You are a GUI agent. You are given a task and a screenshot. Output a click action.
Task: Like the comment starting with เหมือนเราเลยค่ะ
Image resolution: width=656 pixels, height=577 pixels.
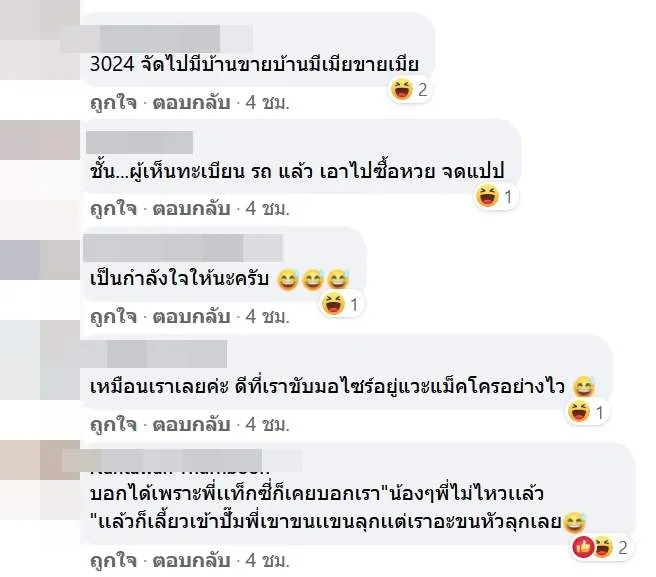click(x=112, y=423)
